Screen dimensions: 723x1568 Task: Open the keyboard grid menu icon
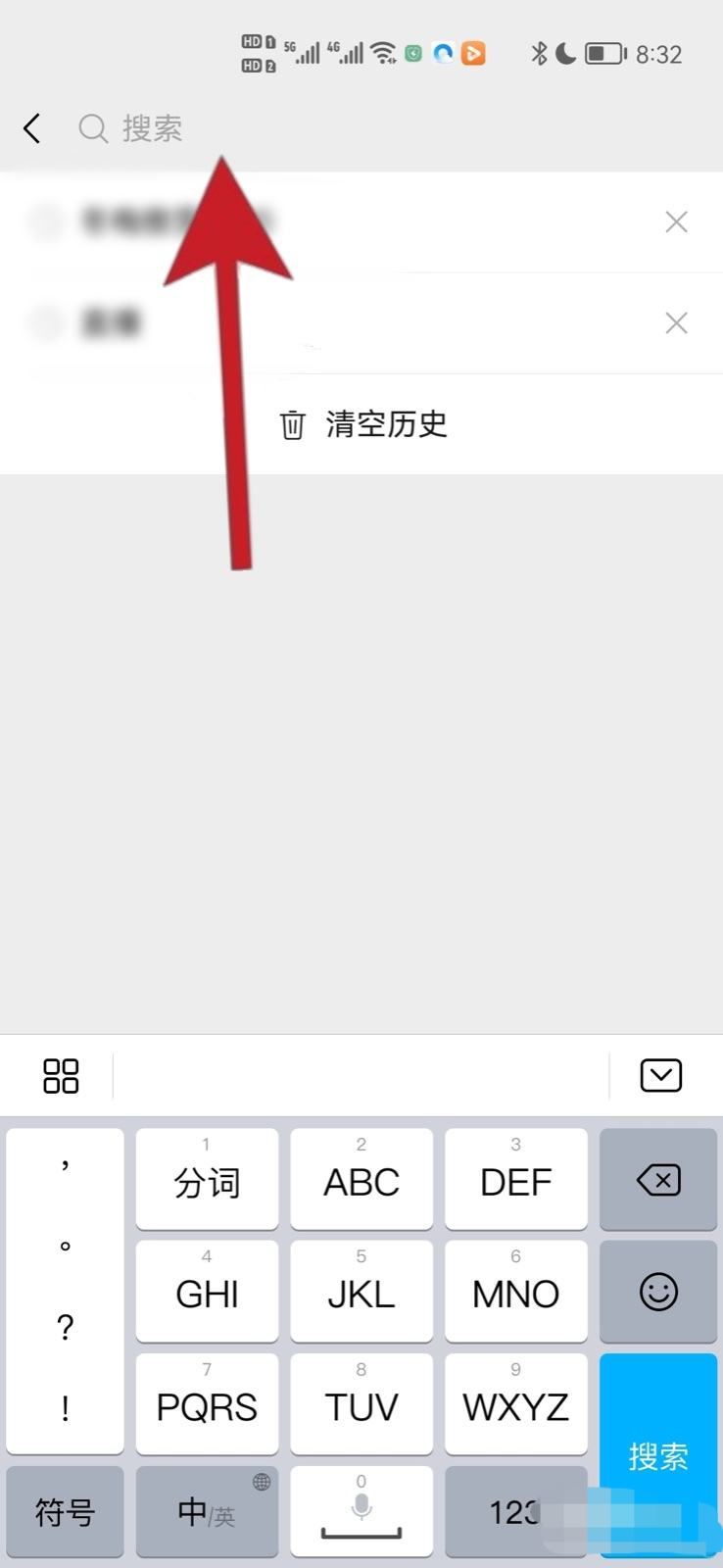click(x=60, y=1075)
